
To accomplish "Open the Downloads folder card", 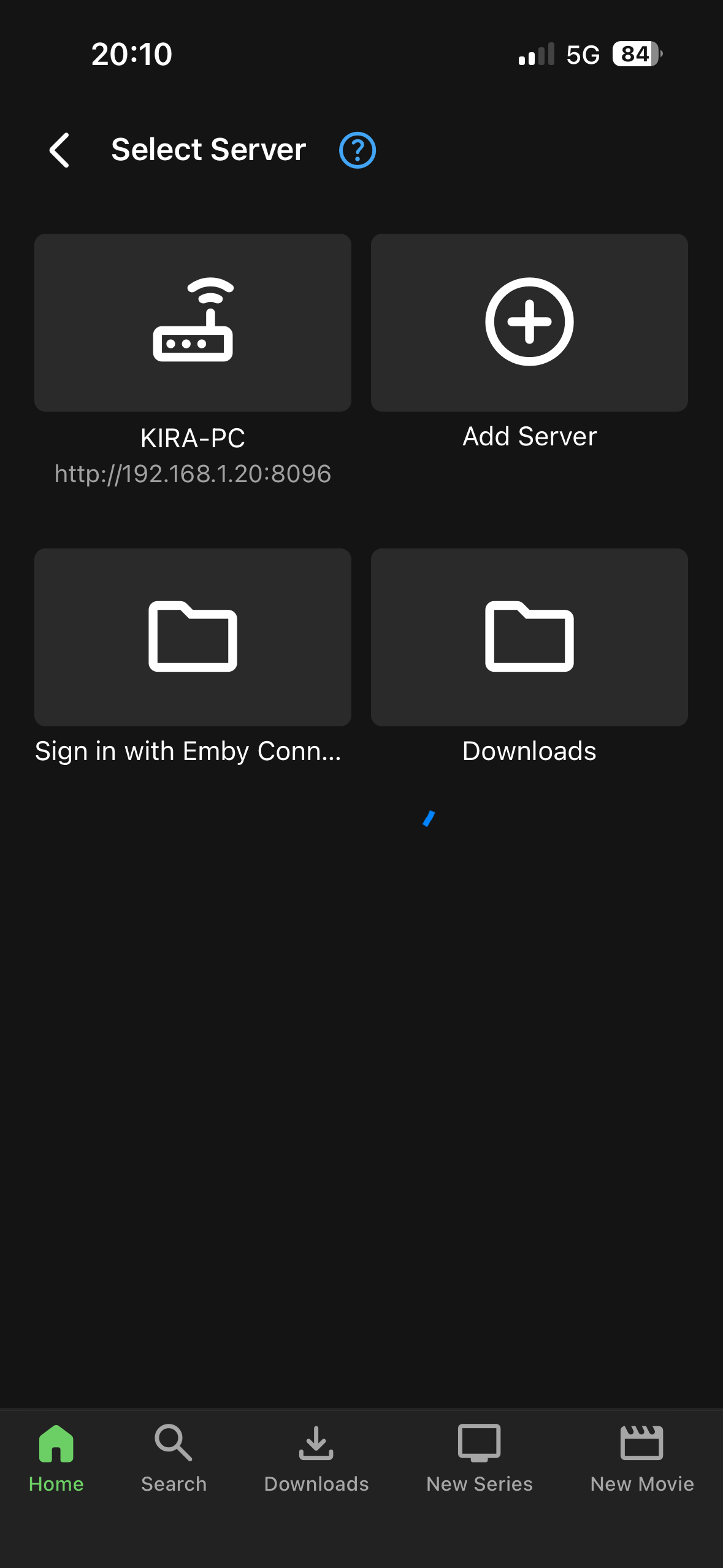I will (529, 637).
